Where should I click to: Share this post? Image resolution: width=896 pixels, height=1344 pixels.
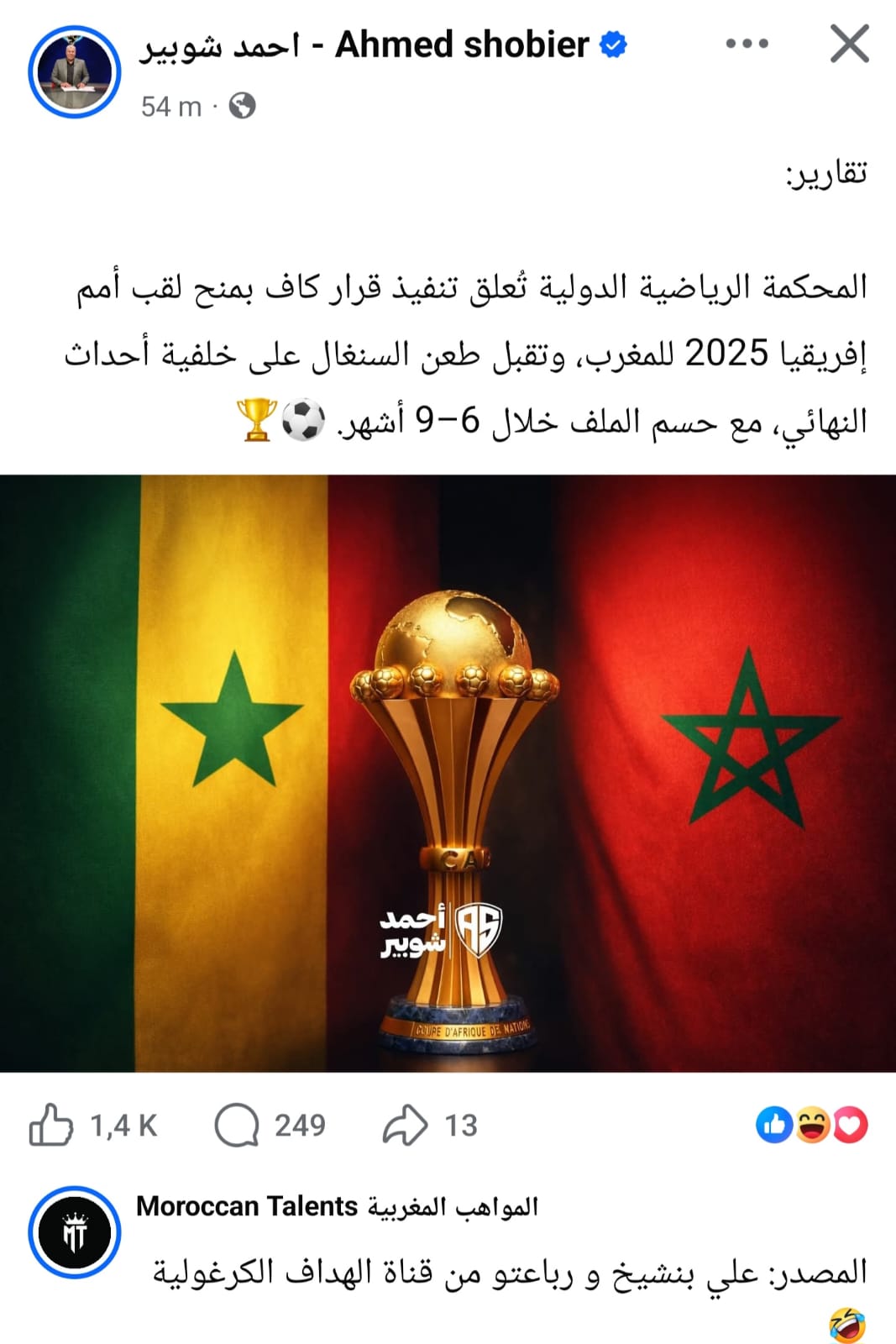pyautogui.click(x=406, y=1125)
